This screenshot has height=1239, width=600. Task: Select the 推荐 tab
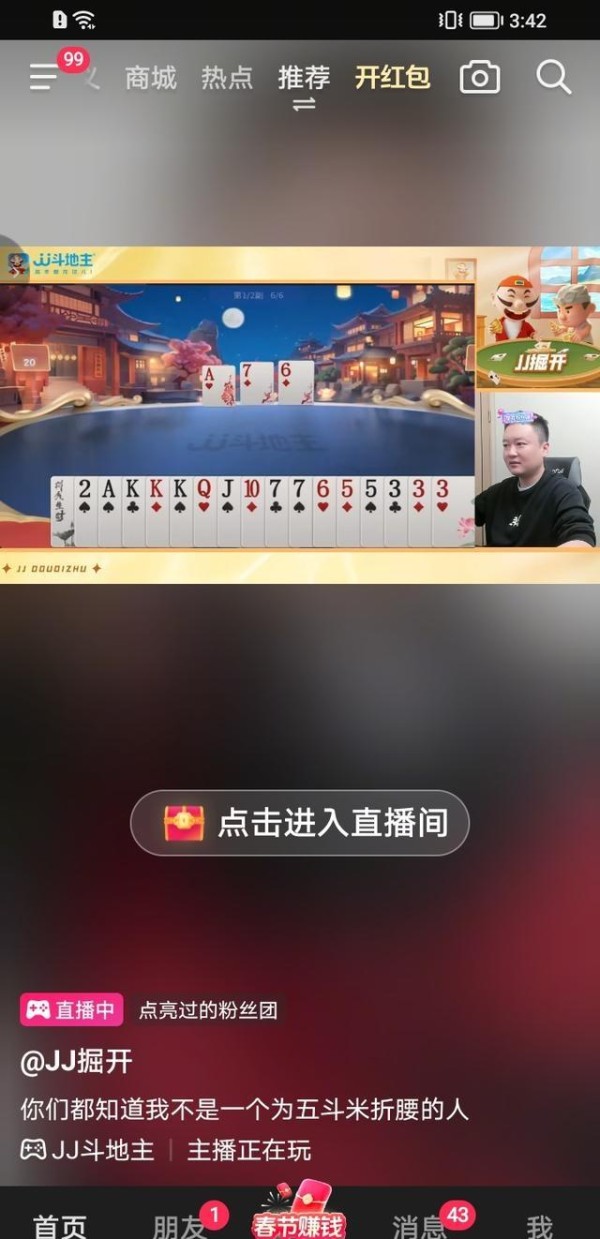(304, 77)
